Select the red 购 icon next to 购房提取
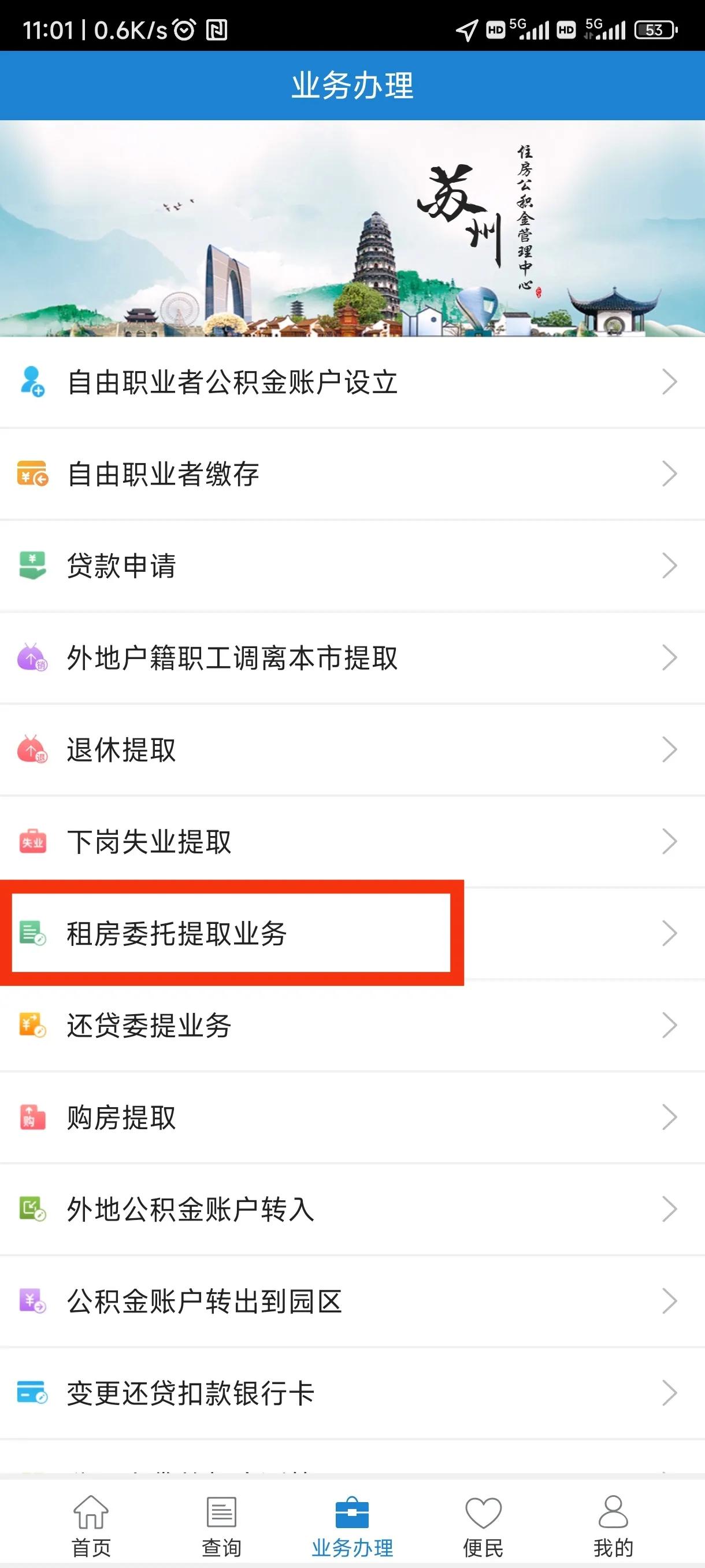Image resolution: width=705 pixels, height=1568 pixels. (32, 1117)
